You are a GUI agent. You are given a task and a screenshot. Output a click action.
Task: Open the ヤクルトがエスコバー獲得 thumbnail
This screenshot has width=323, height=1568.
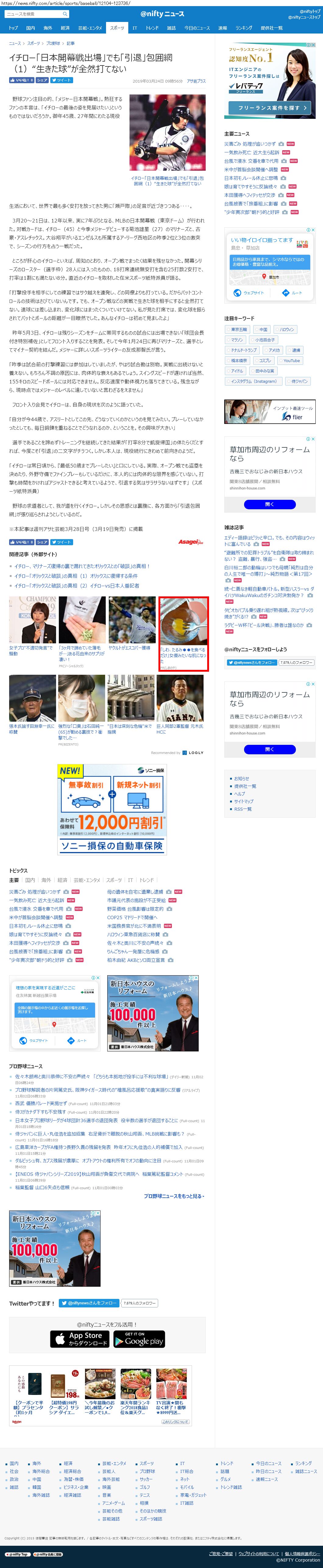point(129,648)
